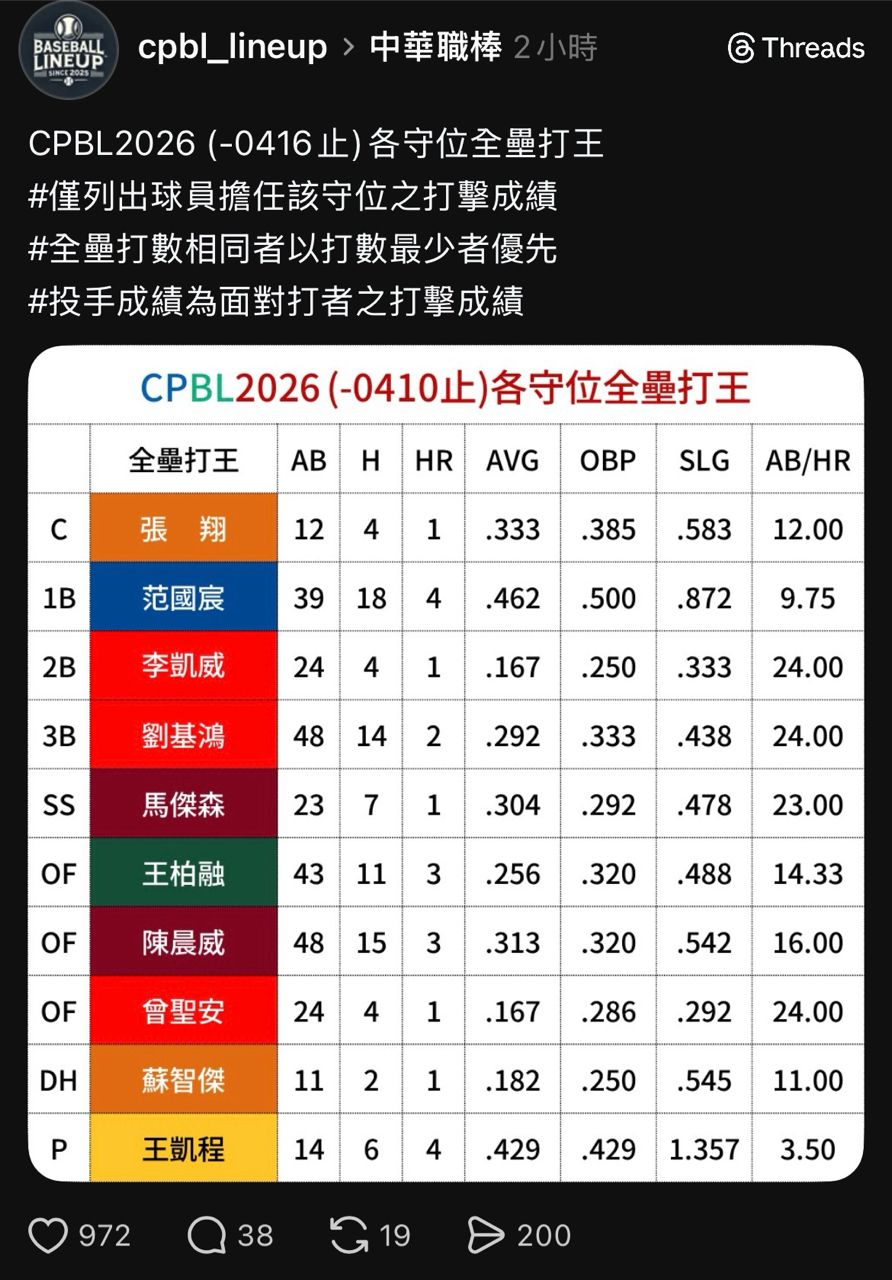Expand the home run leaders table image
The image size is (892, 1280).
446,764
